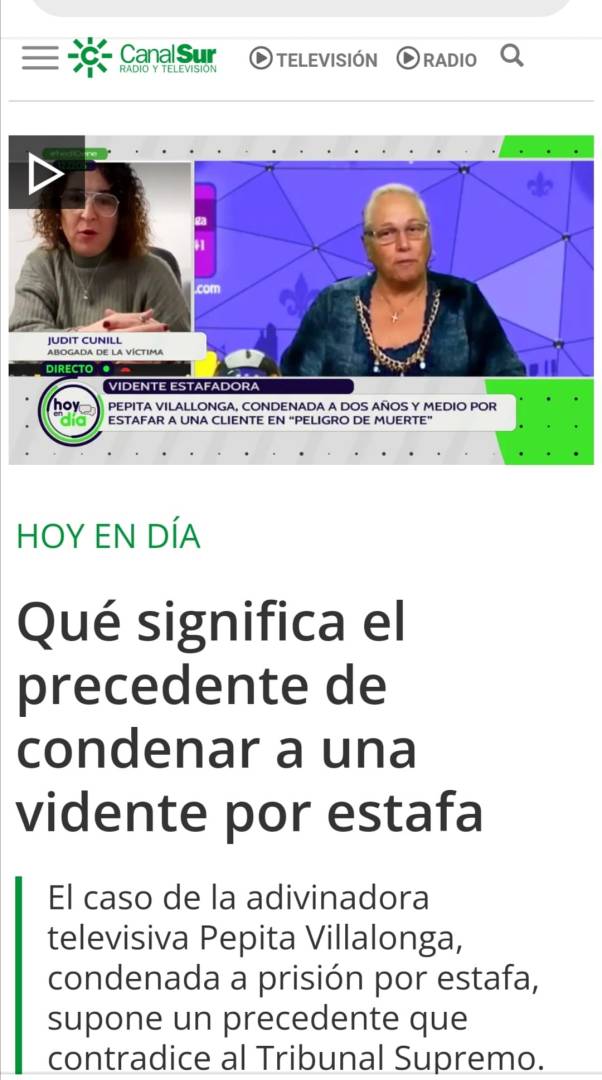Play the Pepita Vilallonga video
Viewport: 602px width, 1080px height.
pos(46,173)
